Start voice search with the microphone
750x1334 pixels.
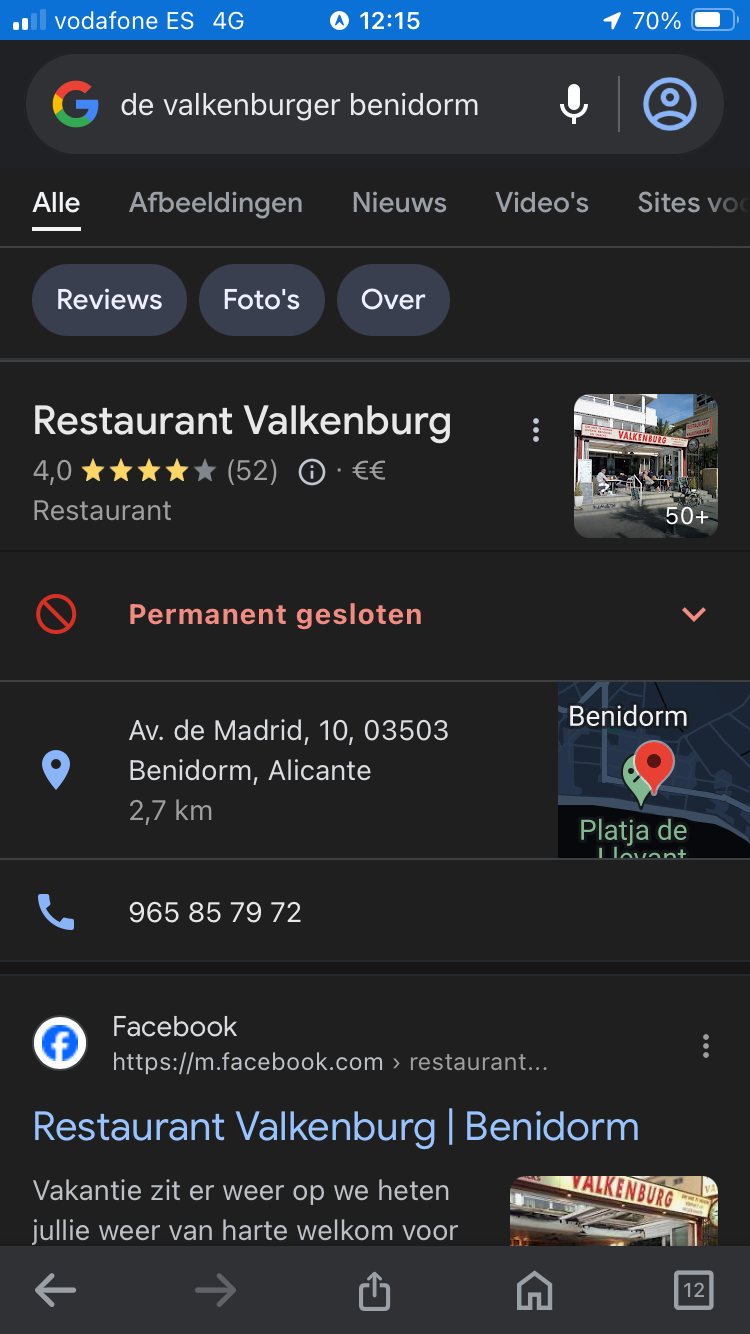pyautogui.click(x=574, y=105)
